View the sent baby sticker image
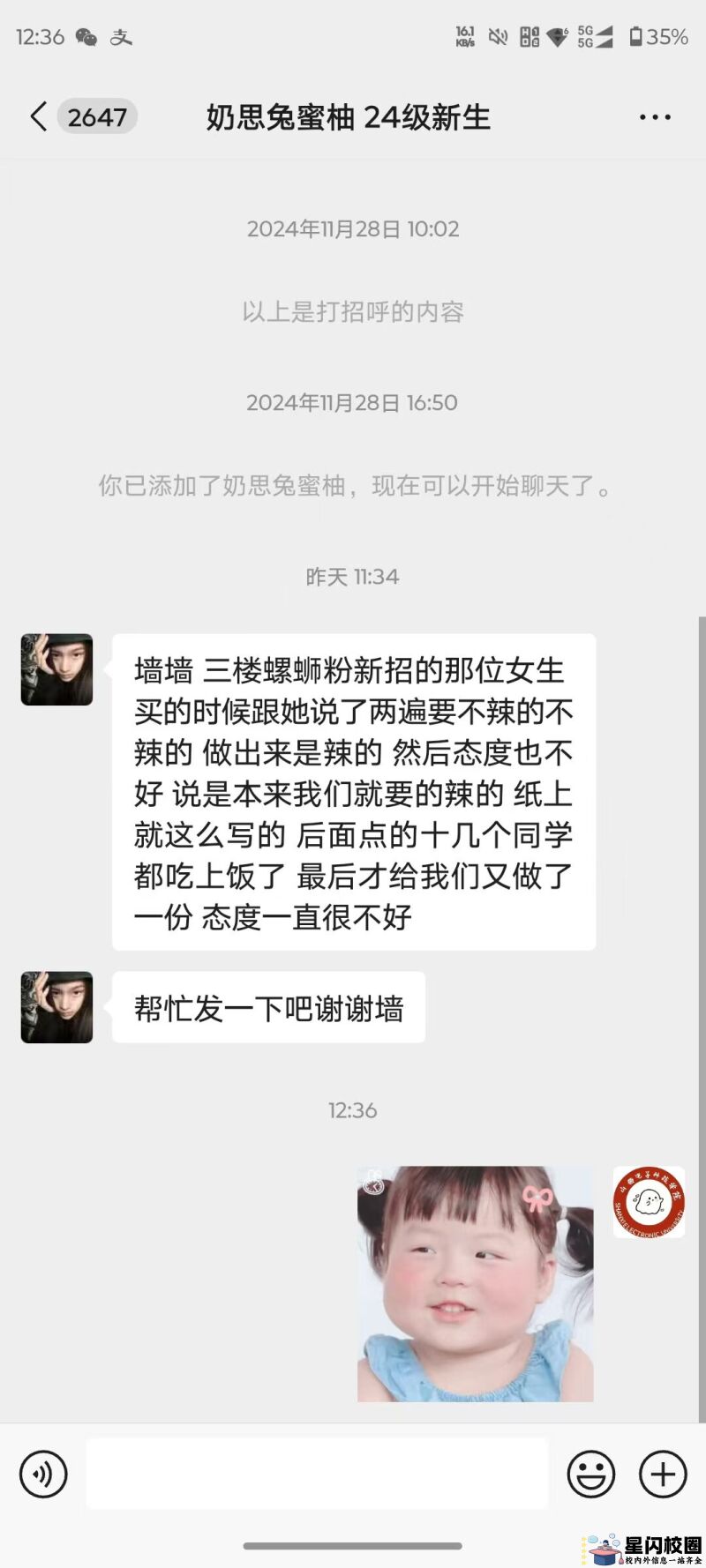706x1568 pixels. pos(475,1284)
